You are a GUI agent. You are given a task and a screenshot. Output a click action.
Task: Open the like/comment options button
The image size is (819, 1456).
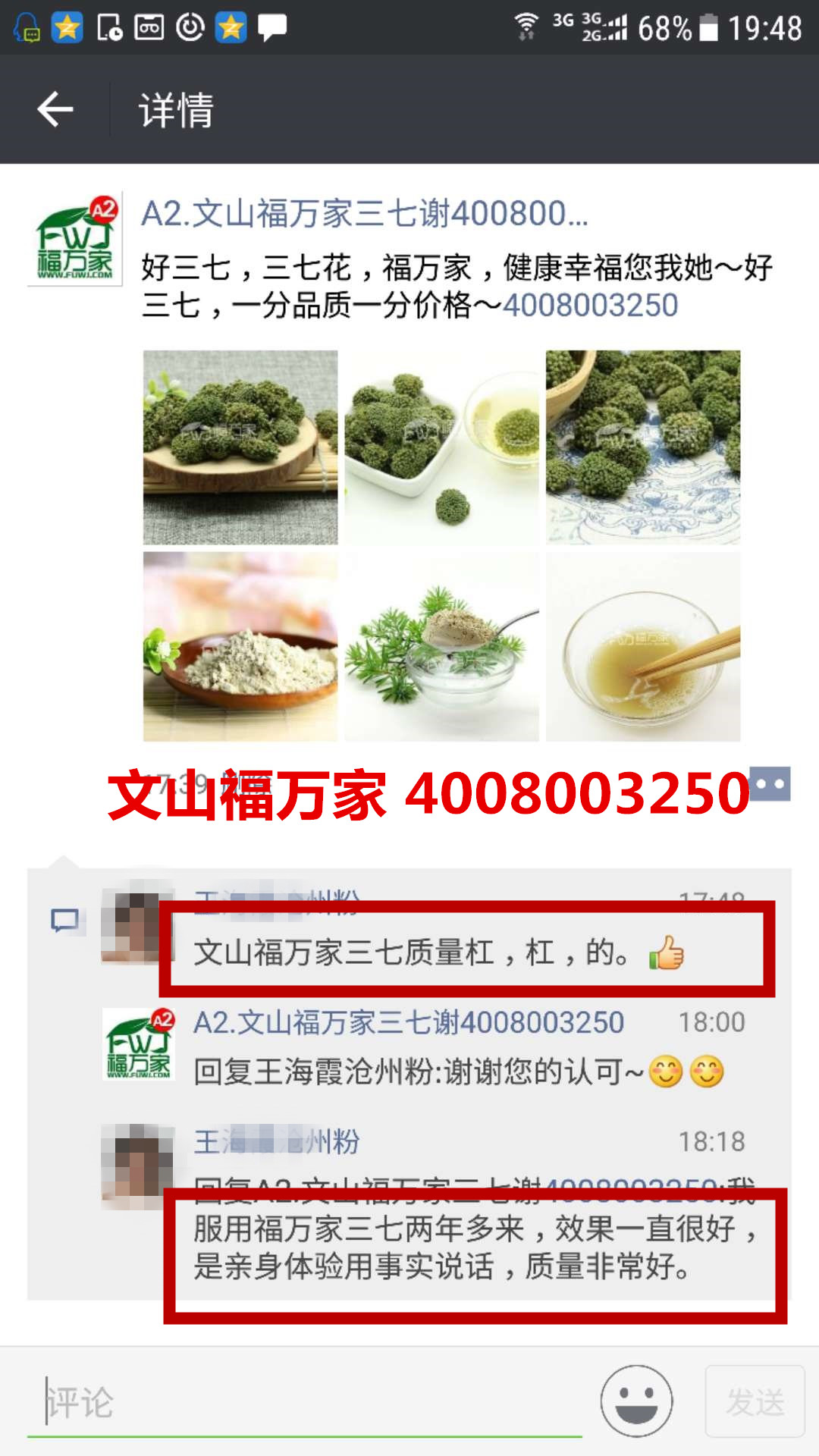[769, 784]
